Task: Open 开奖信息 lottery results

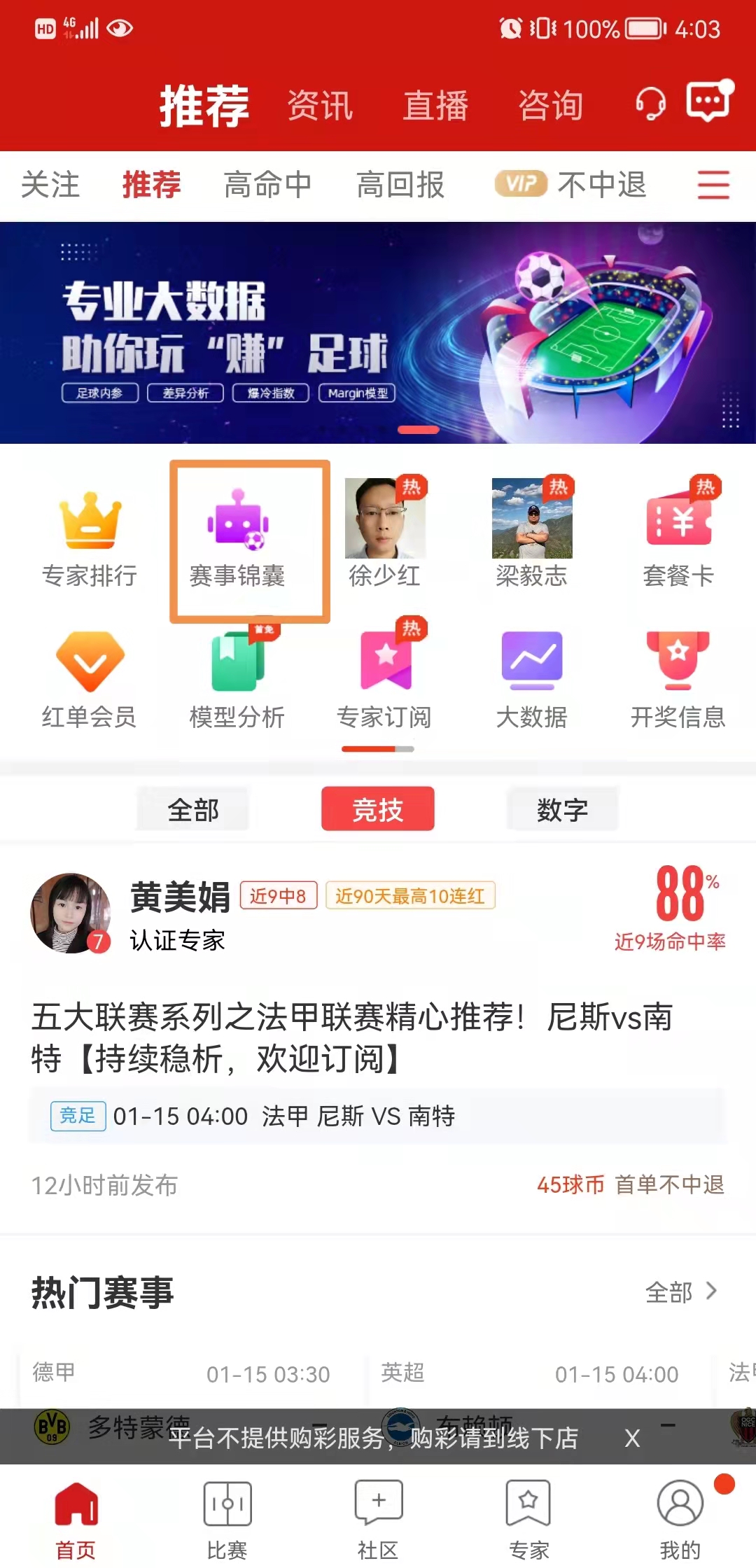Action: pos(678,679)
